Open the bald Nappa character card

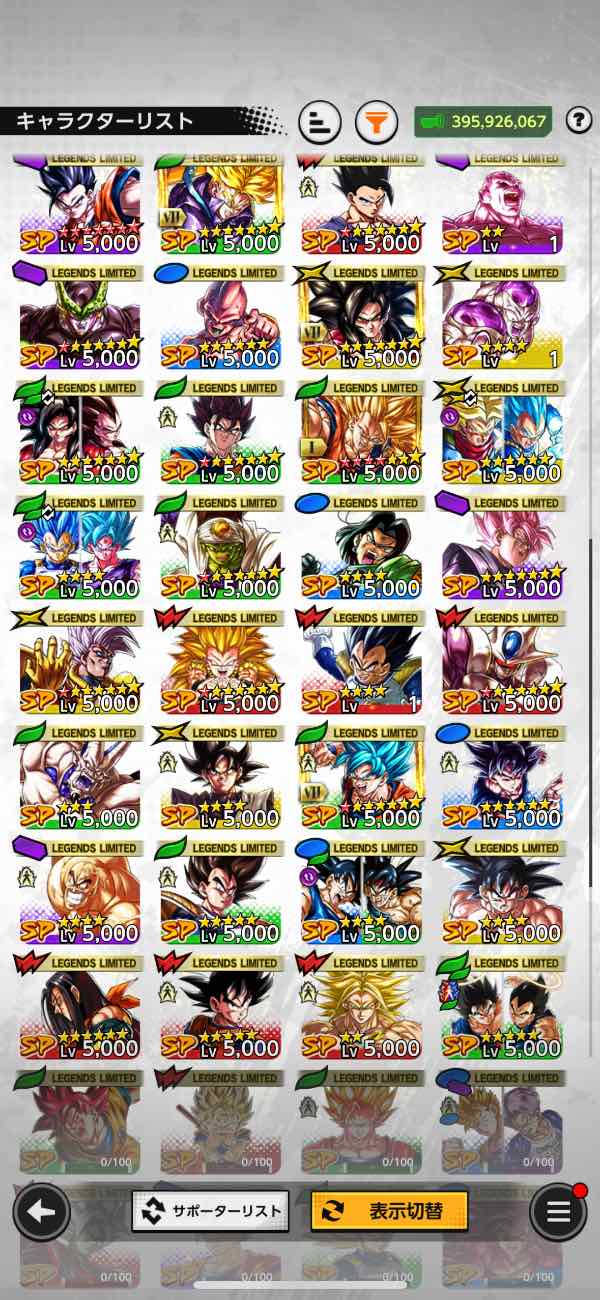coord(80,895)
